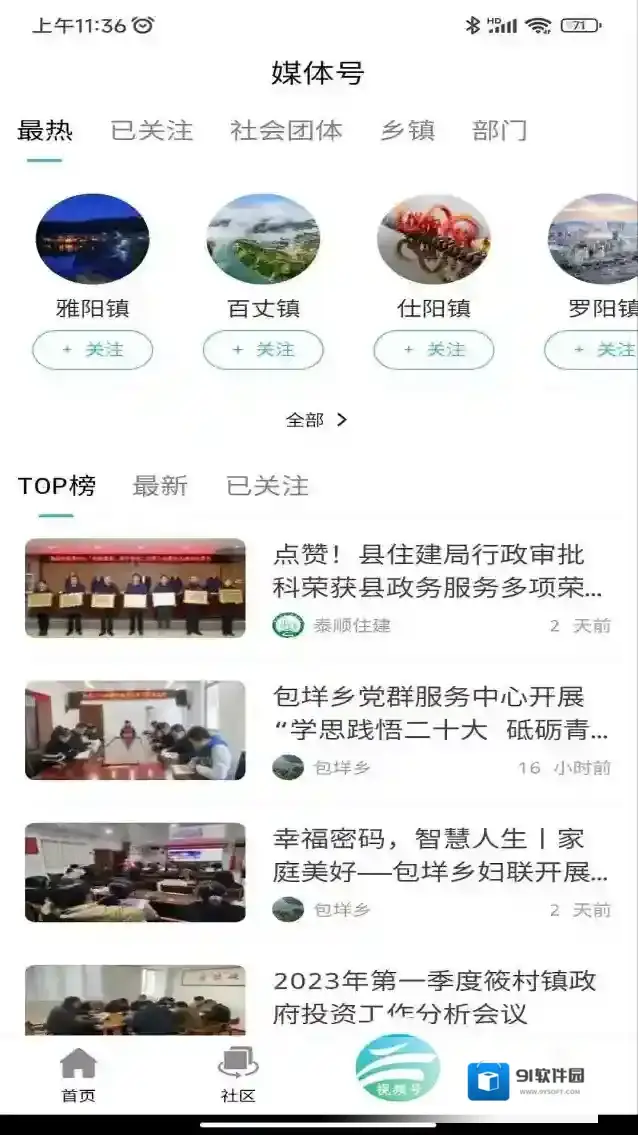The image size is (638, 1135).
Task: Switch to the 已关注 top category tab
Action: (152, 131)
